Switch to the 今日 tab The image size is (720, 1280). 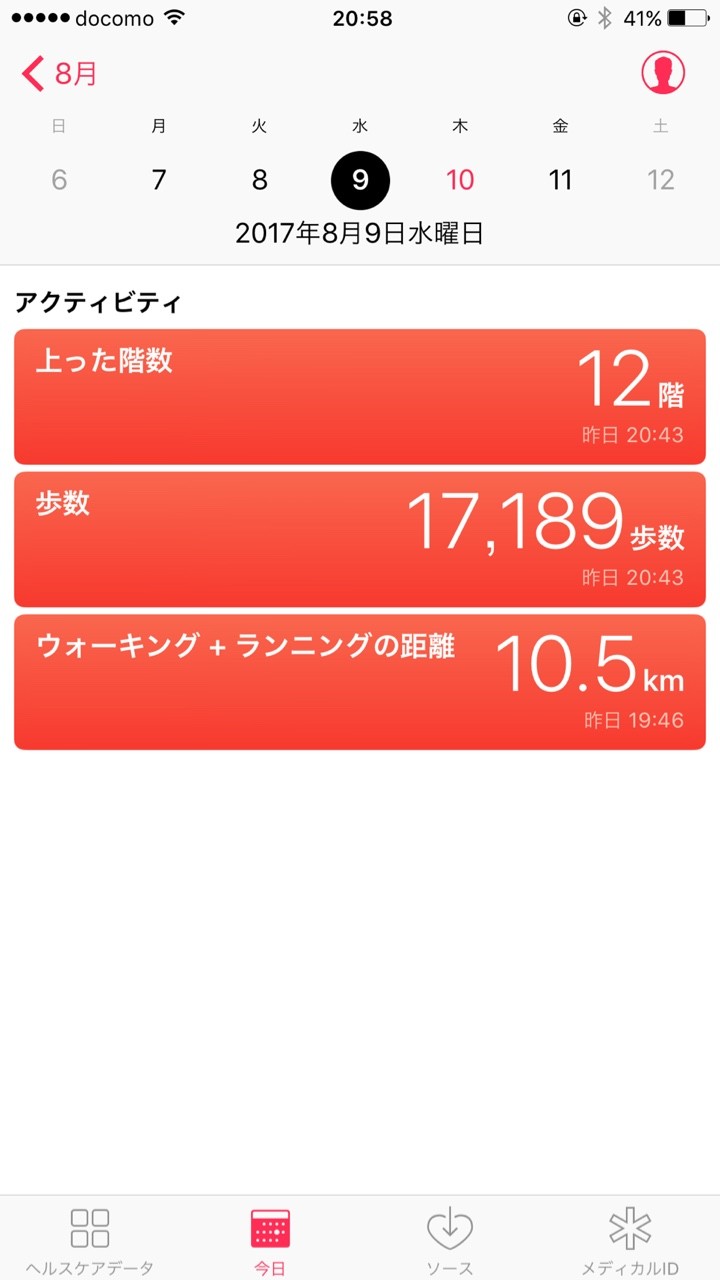click(x=270, y=1240)
